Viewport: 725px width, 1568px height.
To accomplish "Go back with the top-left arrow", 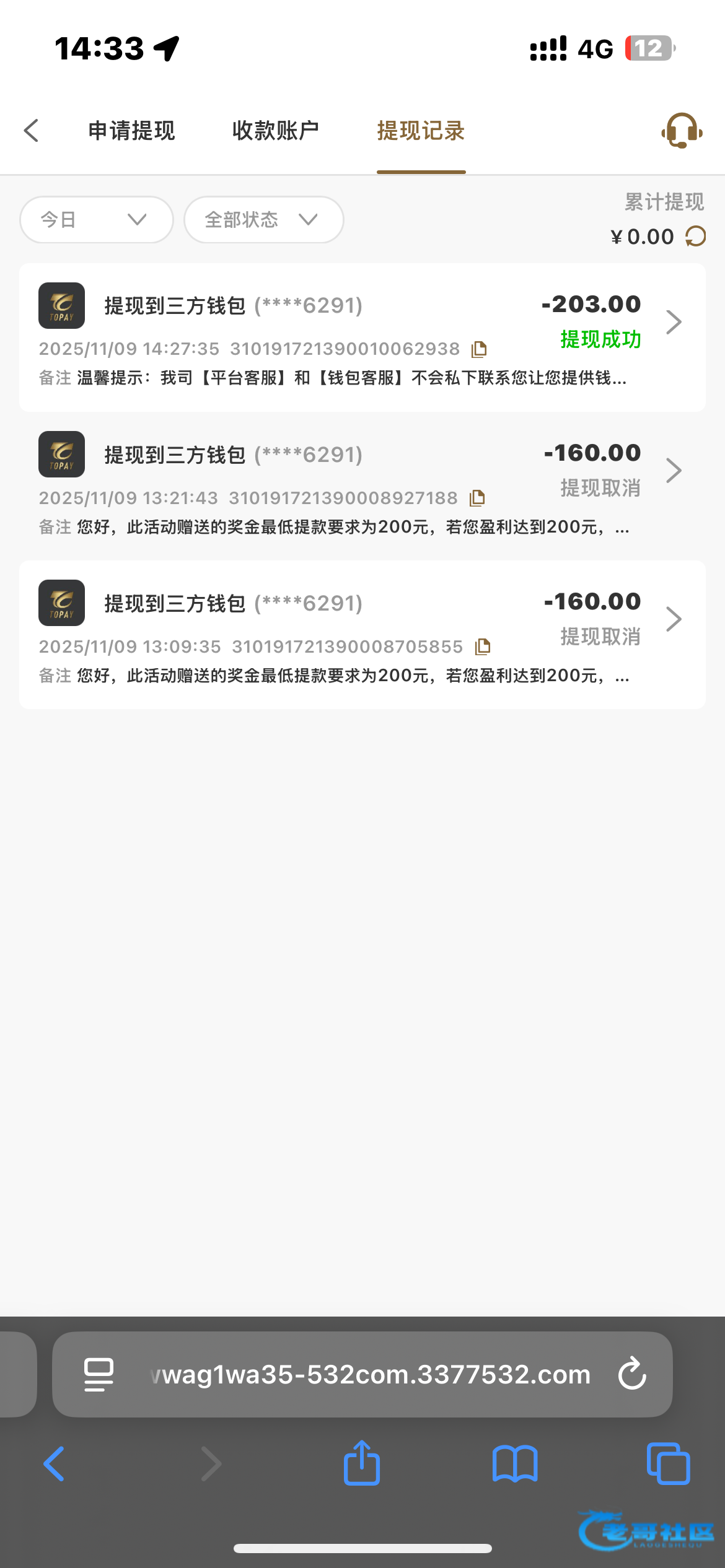I will [32, 131].
